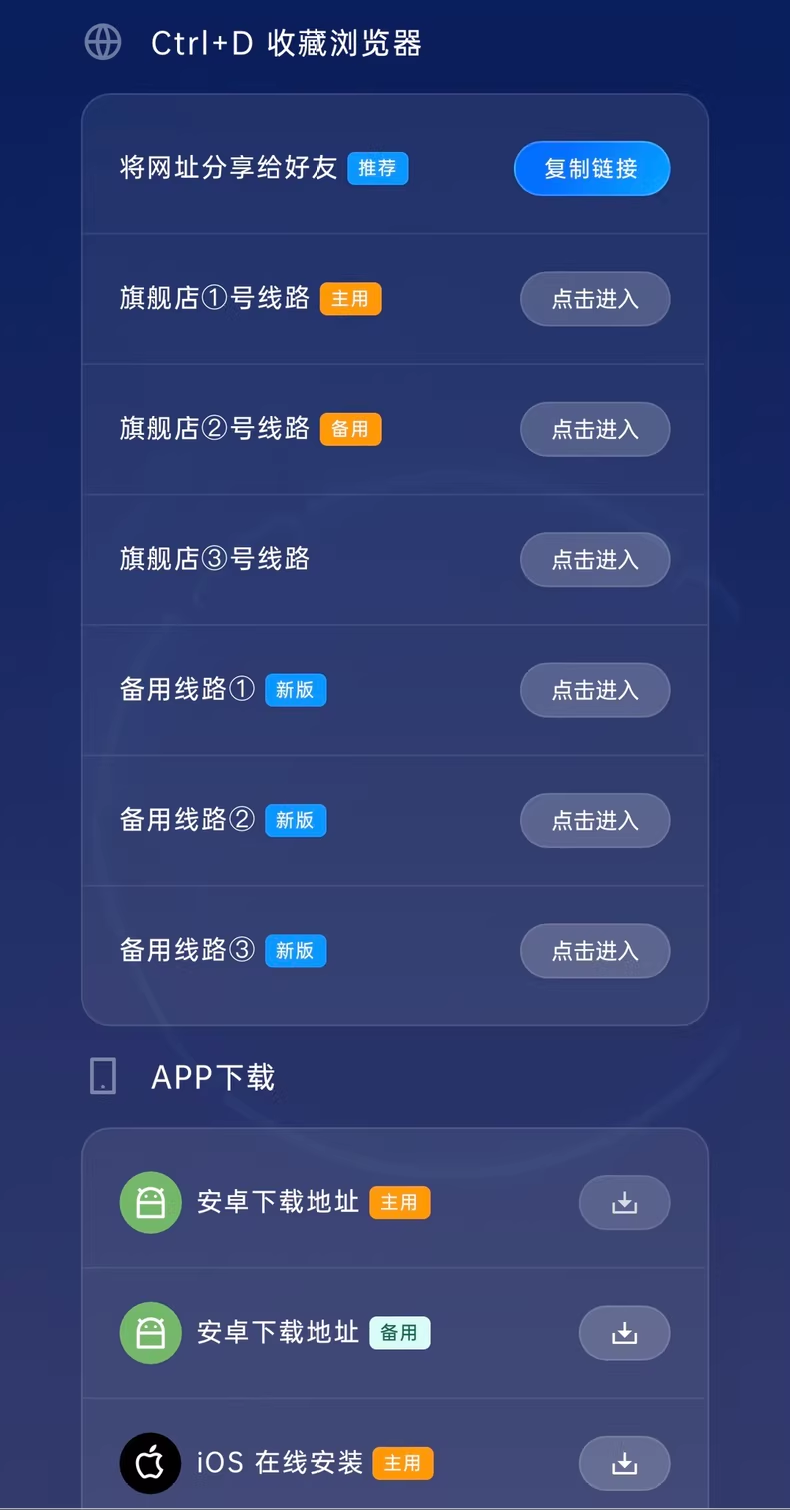Tap the 复制链接 button
The height and width of the screenshot is (1510, 790).
(592, 168)
